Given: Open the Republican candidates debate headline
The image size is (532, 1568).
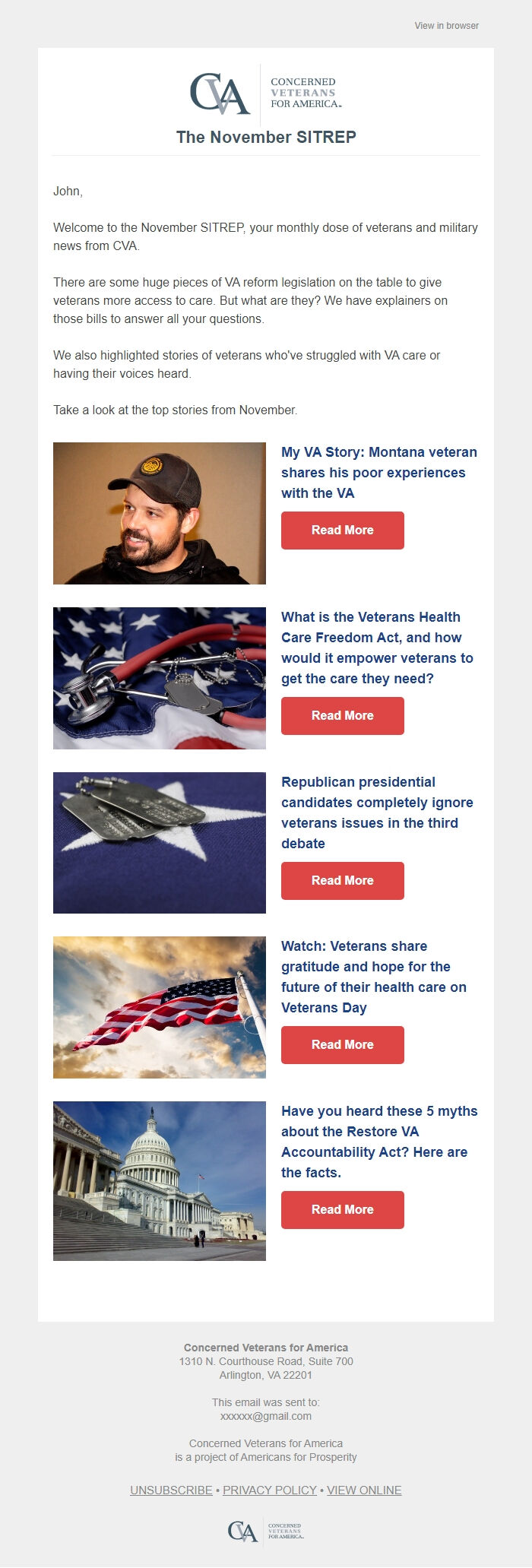Looking at the screenshot, I should coord(376,813).
